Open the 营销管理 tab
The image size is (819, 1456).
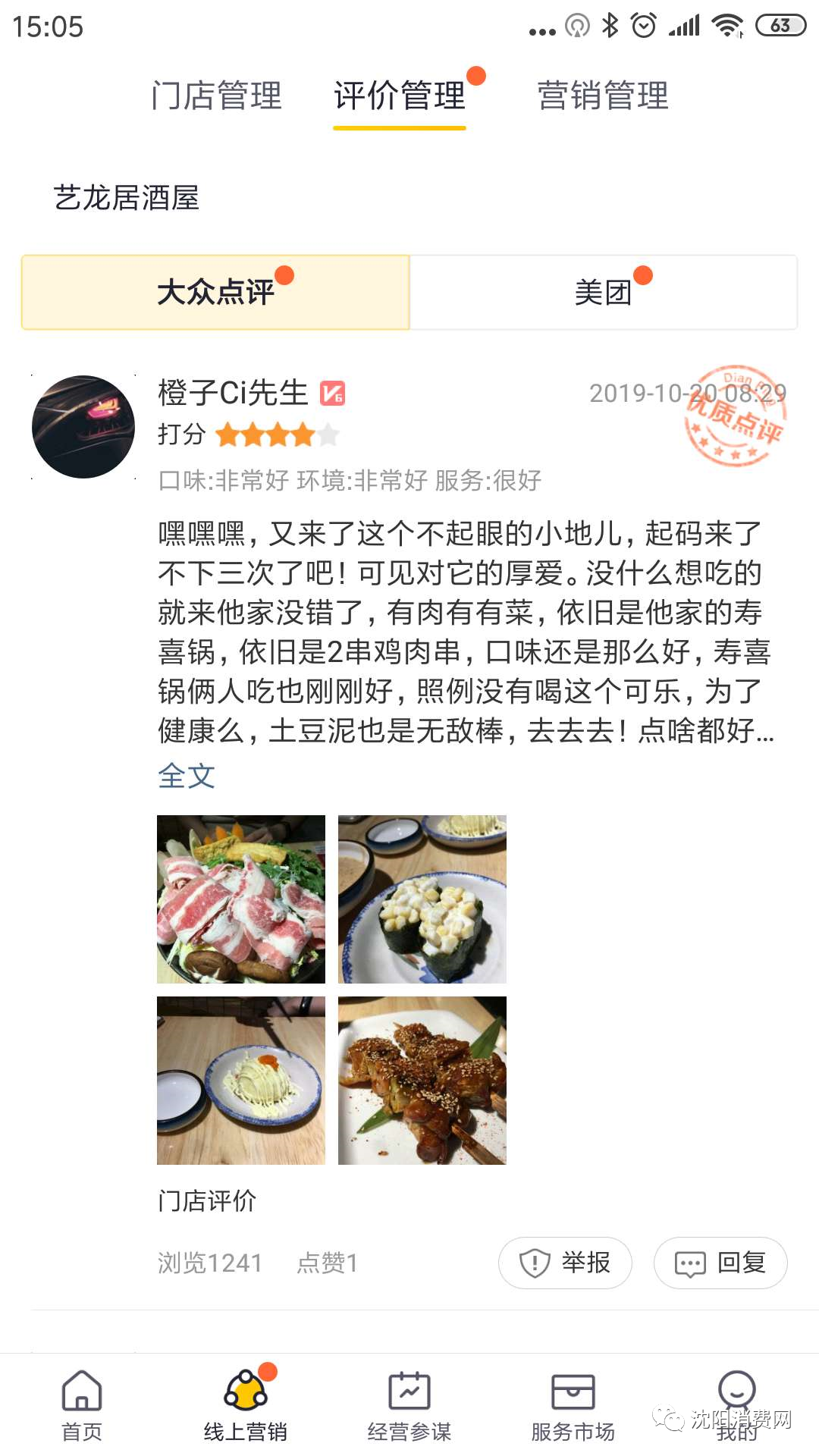(x=603, y=96)
